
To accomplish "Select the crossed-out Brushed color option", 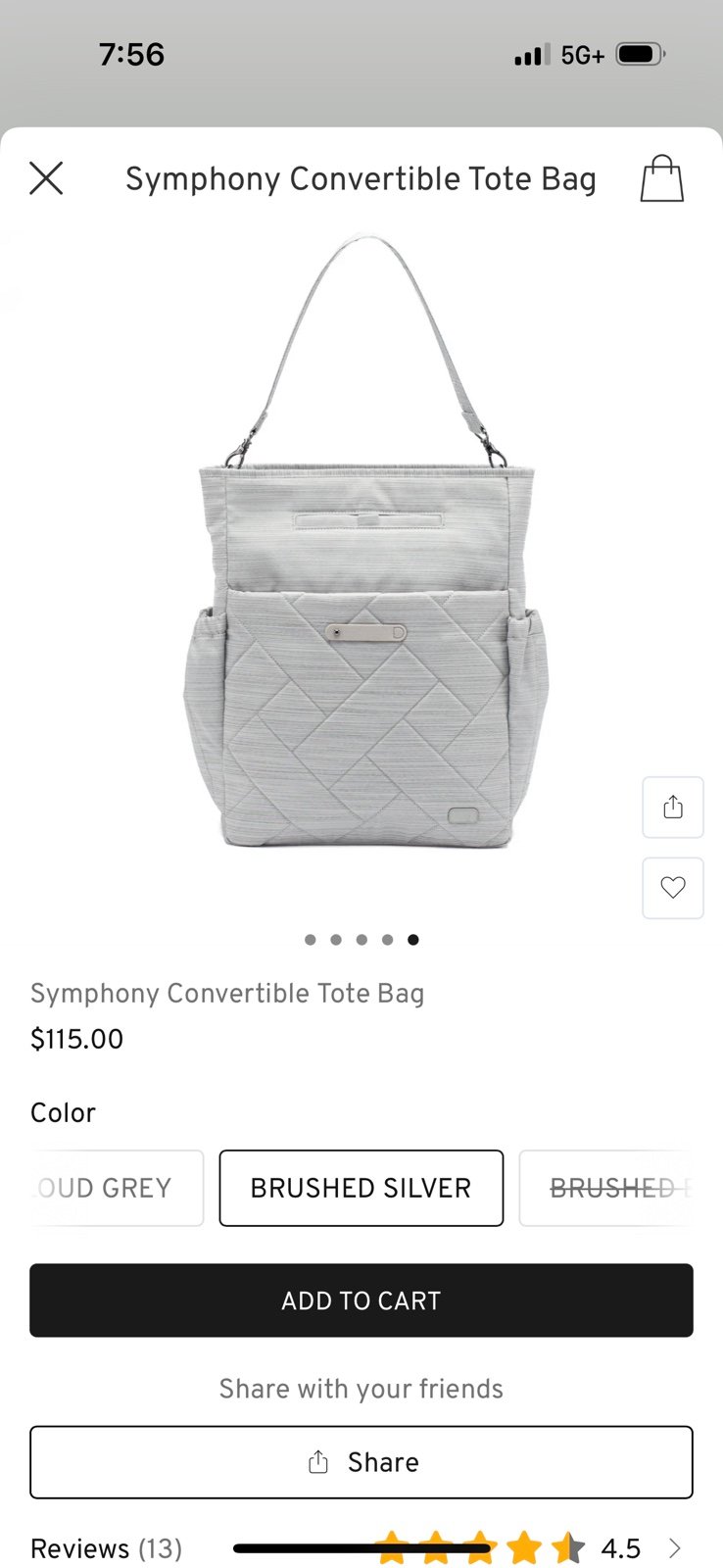I will (x=606, y=1188).
